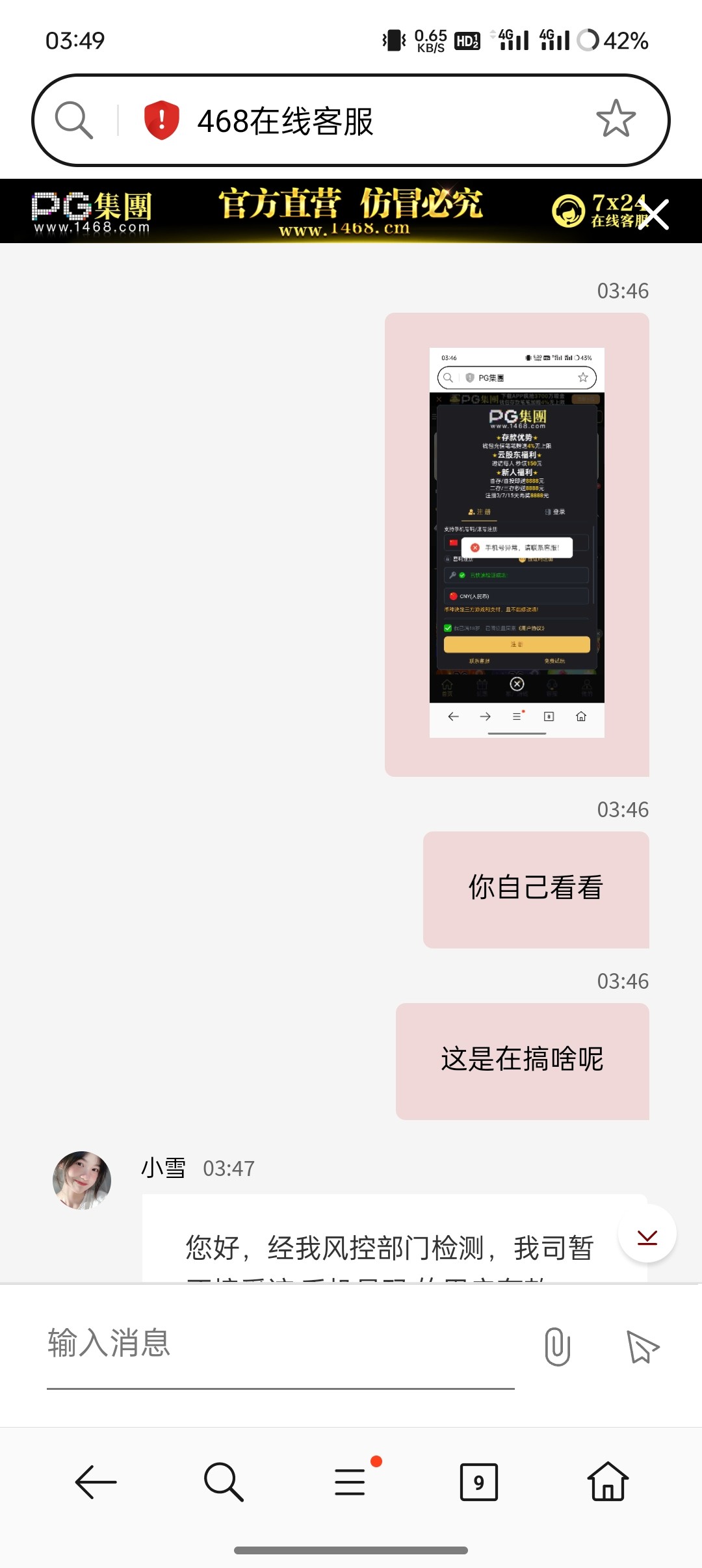Image resolution: width=702 pixels, height=1568 pixels.
Task: Attach a file with the paperclip
Action: (557, 1346)
